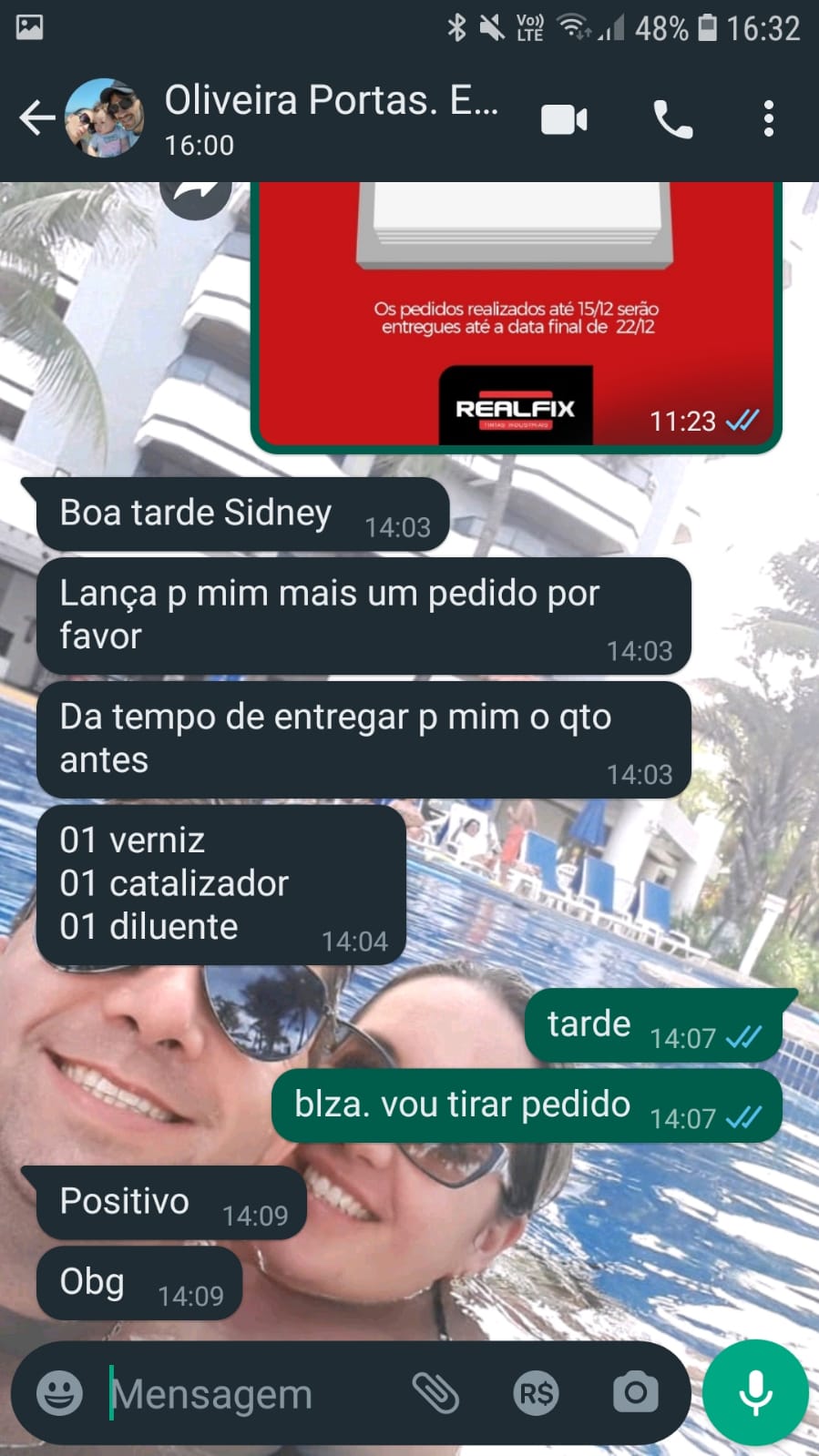This screenshot has height=1456, width=819.
Task: Tap the microphone voice message button
Action: click(755, 1393)
